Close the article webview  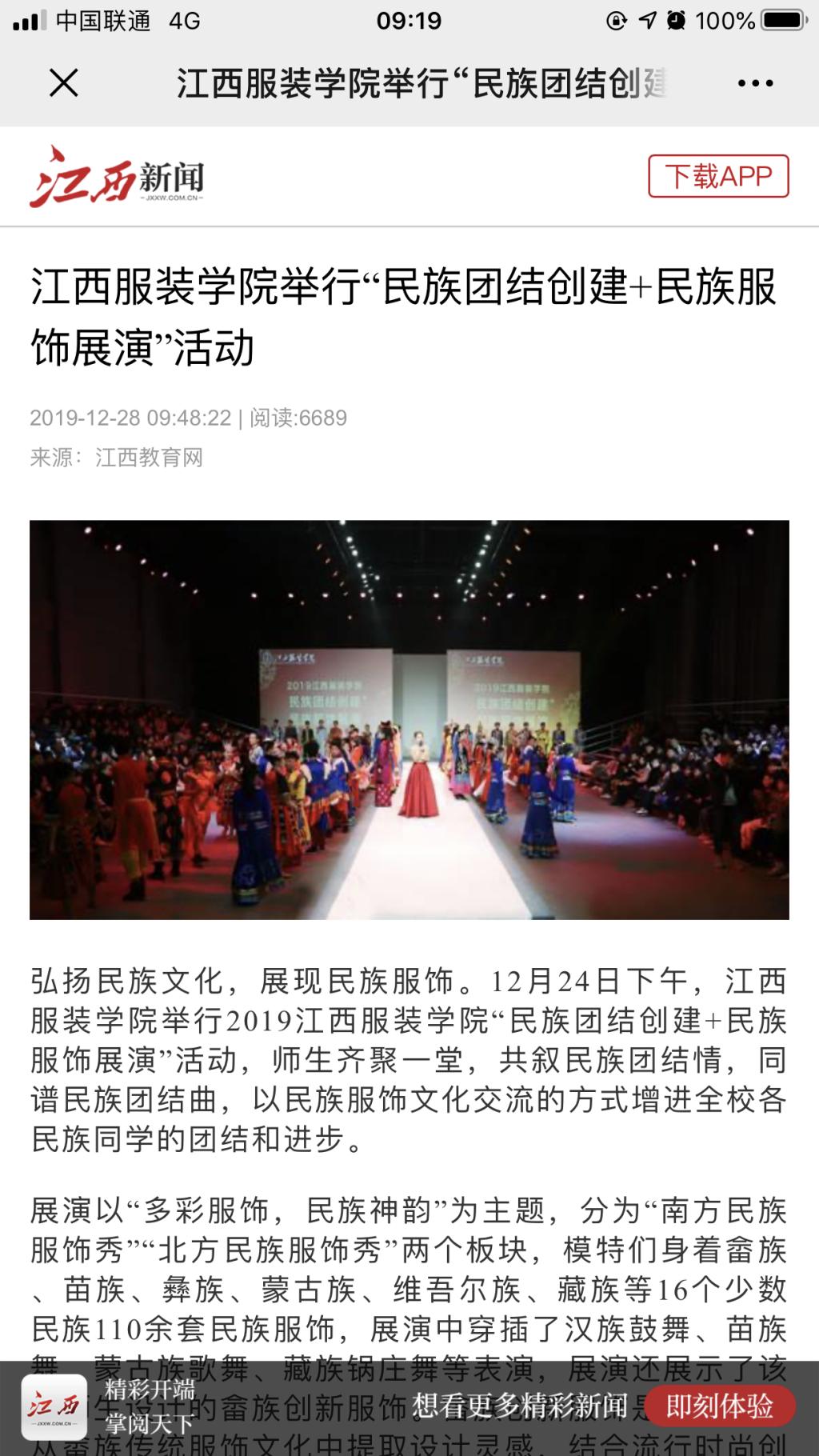64,83
